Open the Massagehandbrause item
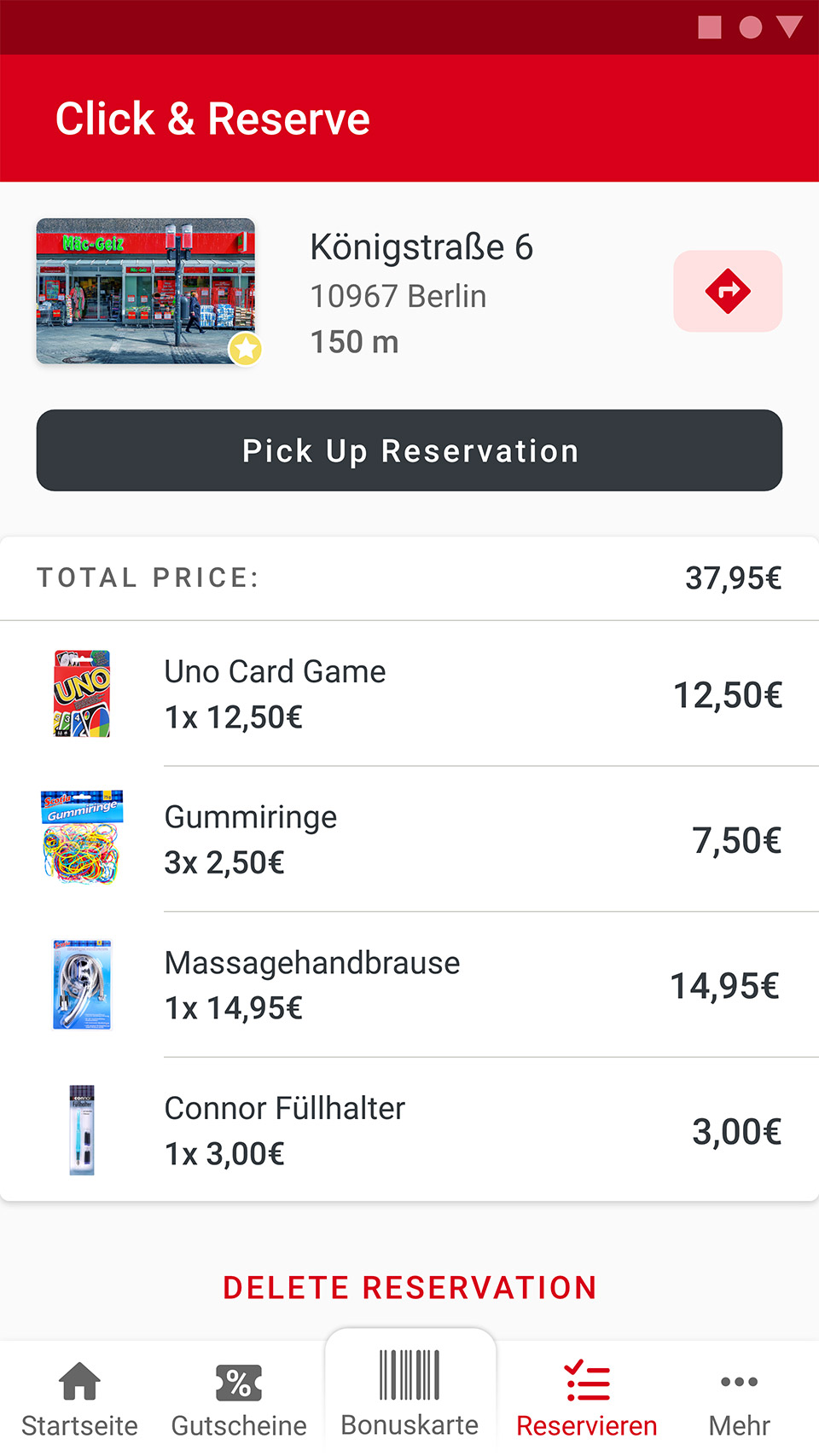 (409, 985)
